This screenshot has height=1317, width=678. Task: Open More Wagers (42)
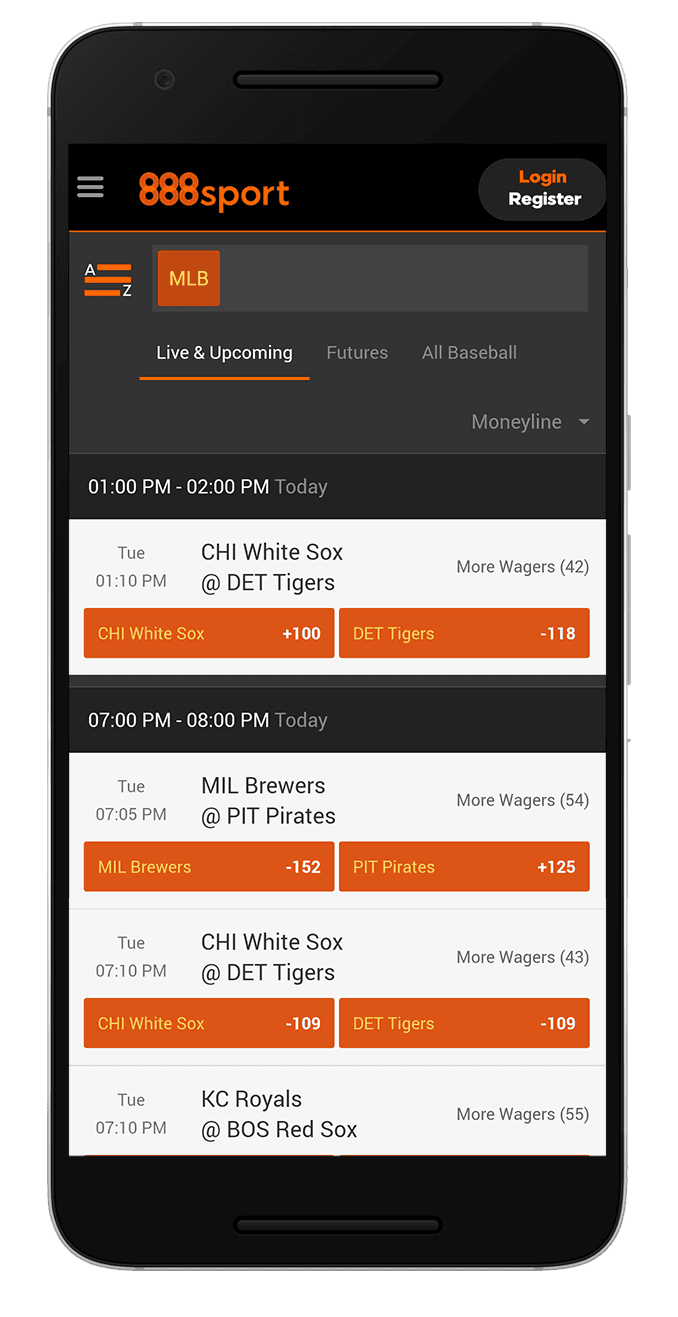(x=522, y=567)
